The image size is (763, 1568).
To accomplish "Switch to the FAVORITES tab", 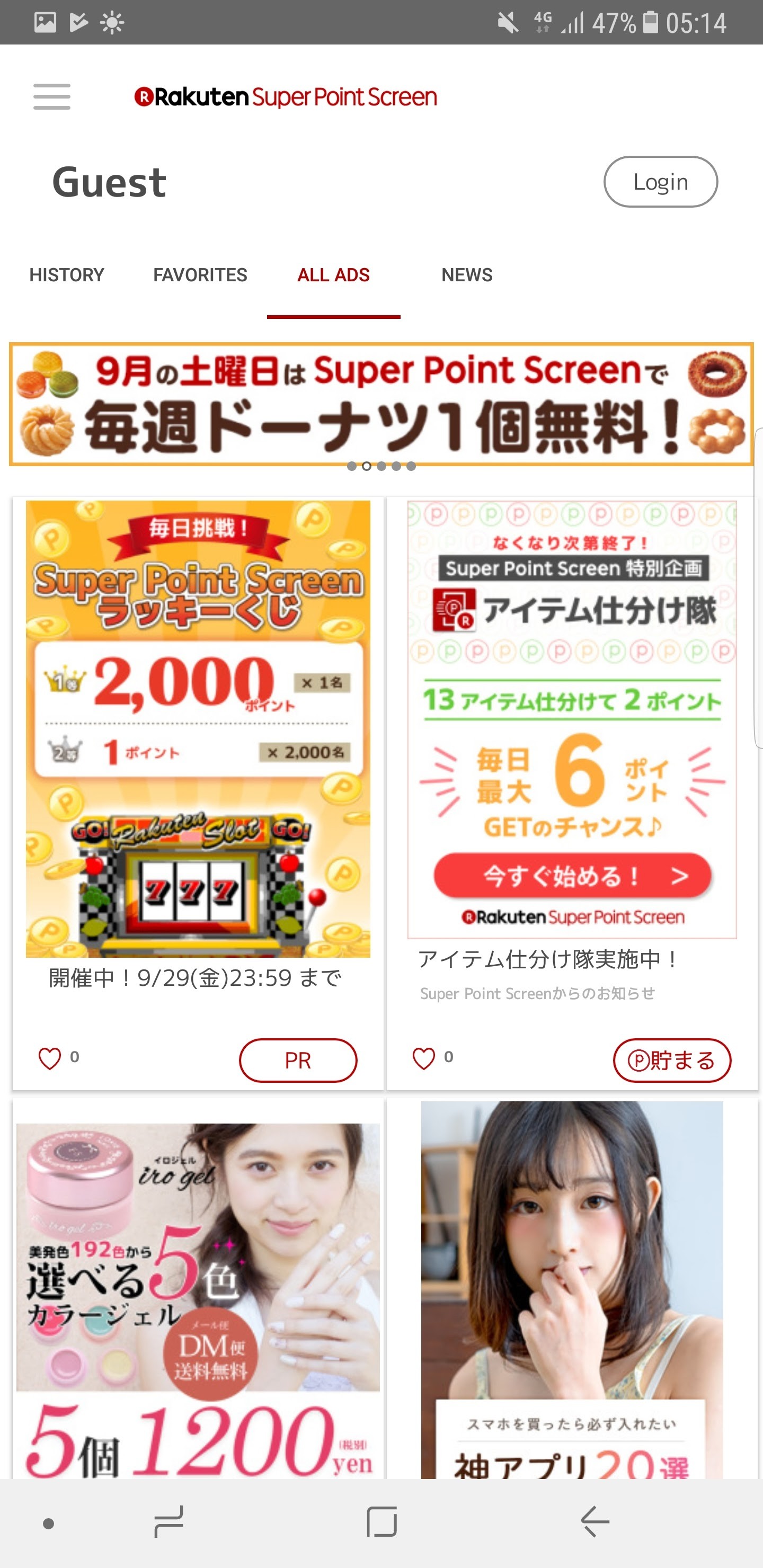I will tap(200, 275).
